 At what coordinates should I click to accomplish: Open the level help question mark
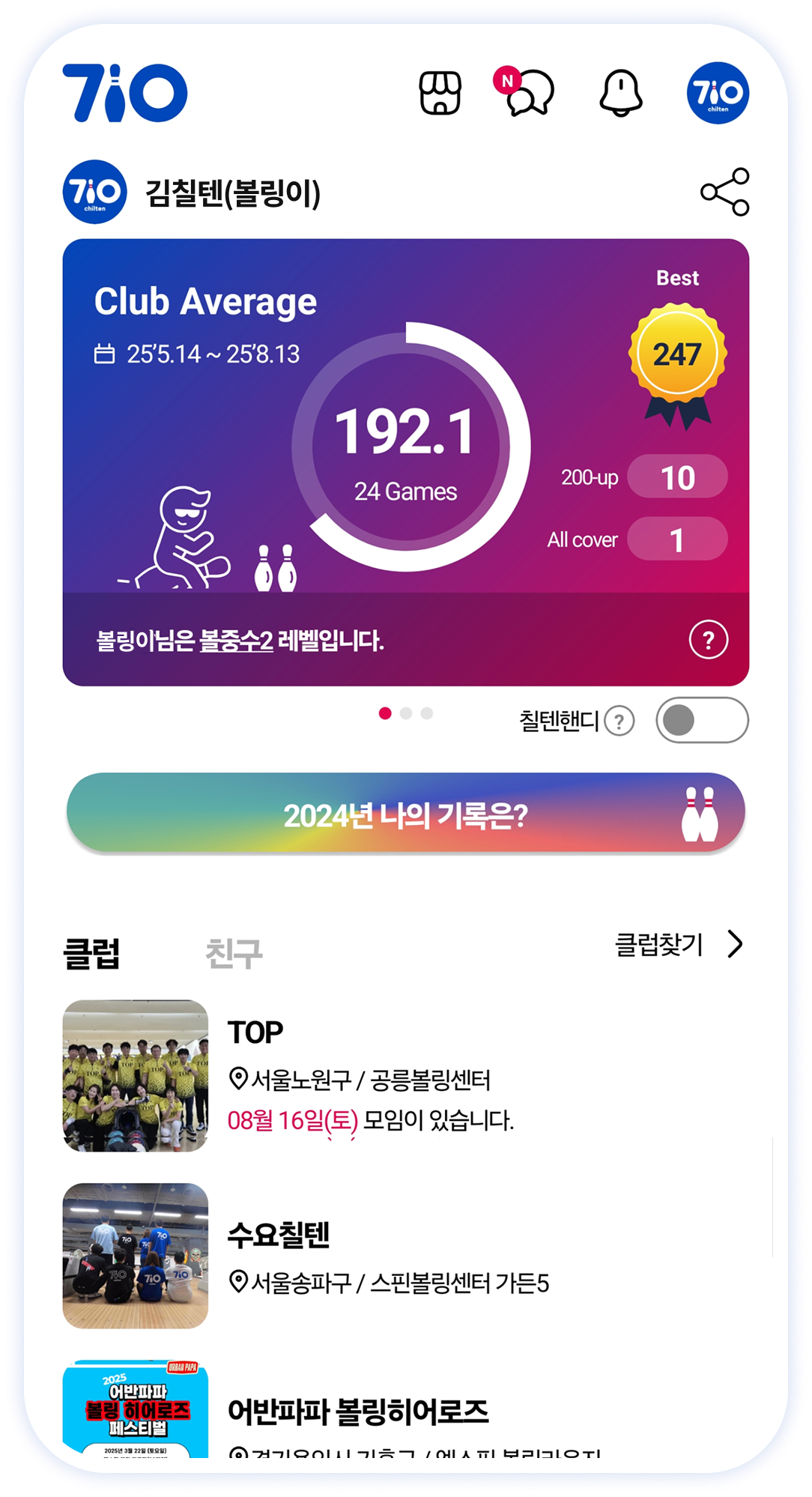708,640
